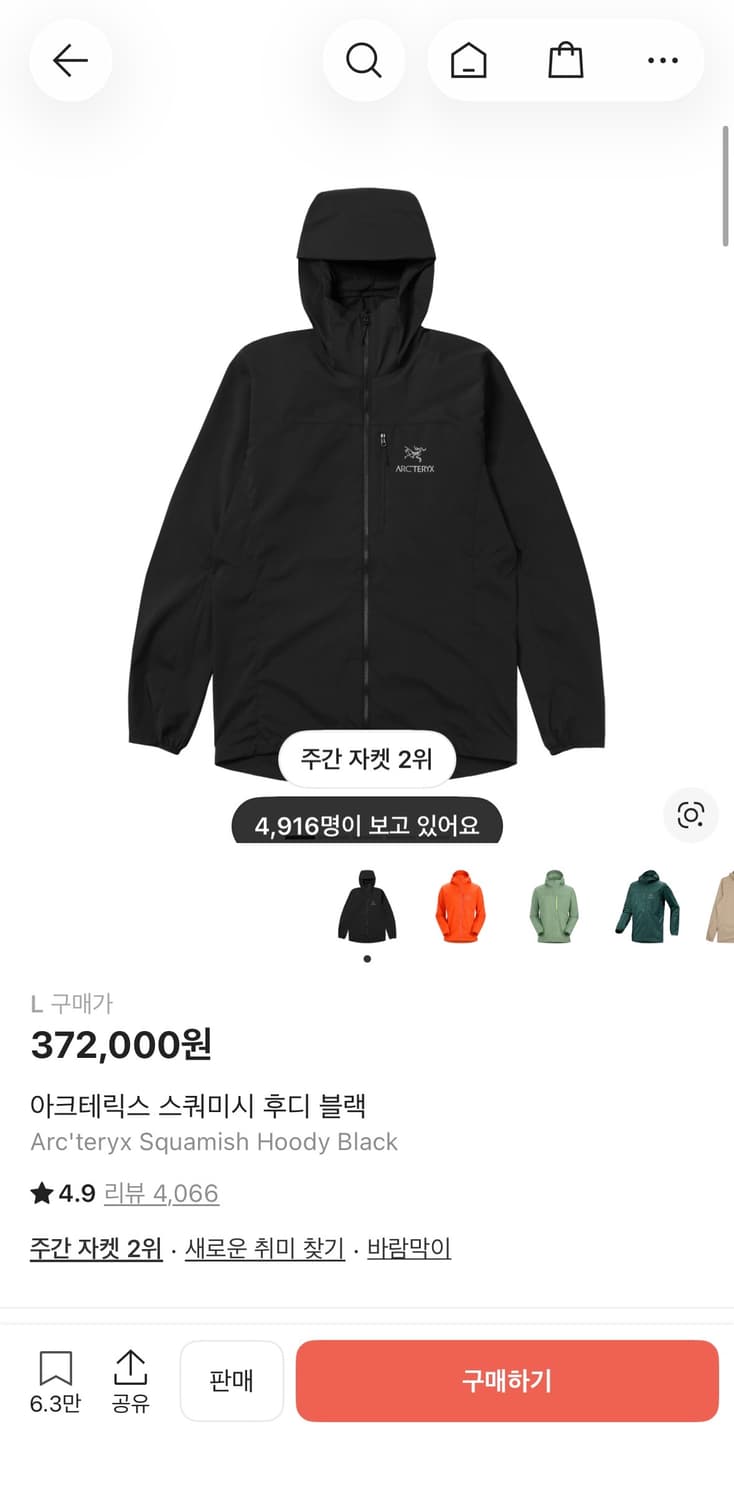Open the 주간 자켓 2위 ranking page

click(95, 1249)
